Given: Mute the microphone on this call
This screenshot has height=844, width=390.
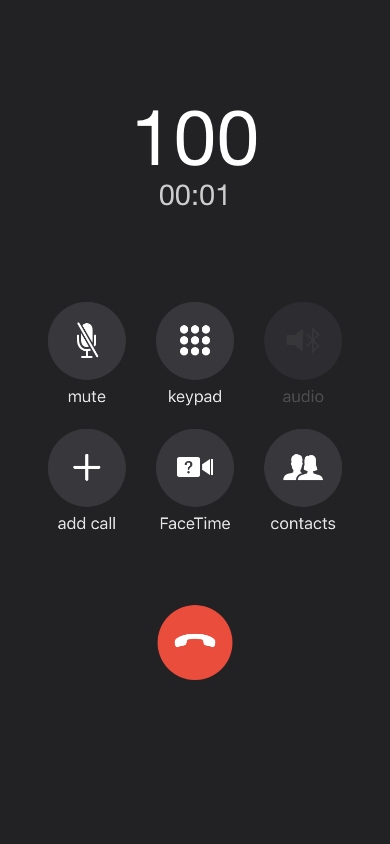Looking at the screenshot, I should (x=87, y=341).
